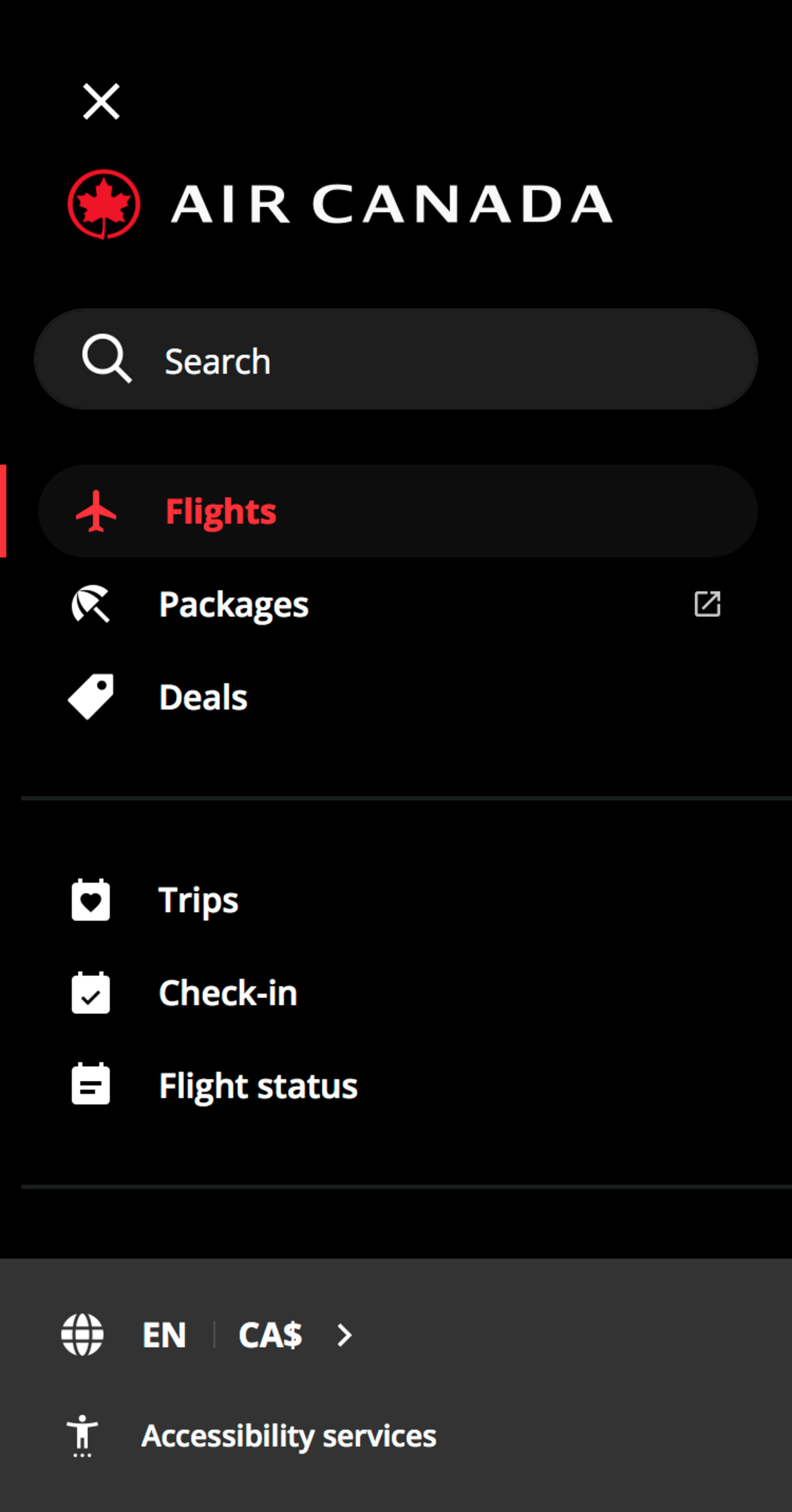Viewport: 792px width, 1512px height.
Task: Open the Deals section
Action: (x=203, y=696)
